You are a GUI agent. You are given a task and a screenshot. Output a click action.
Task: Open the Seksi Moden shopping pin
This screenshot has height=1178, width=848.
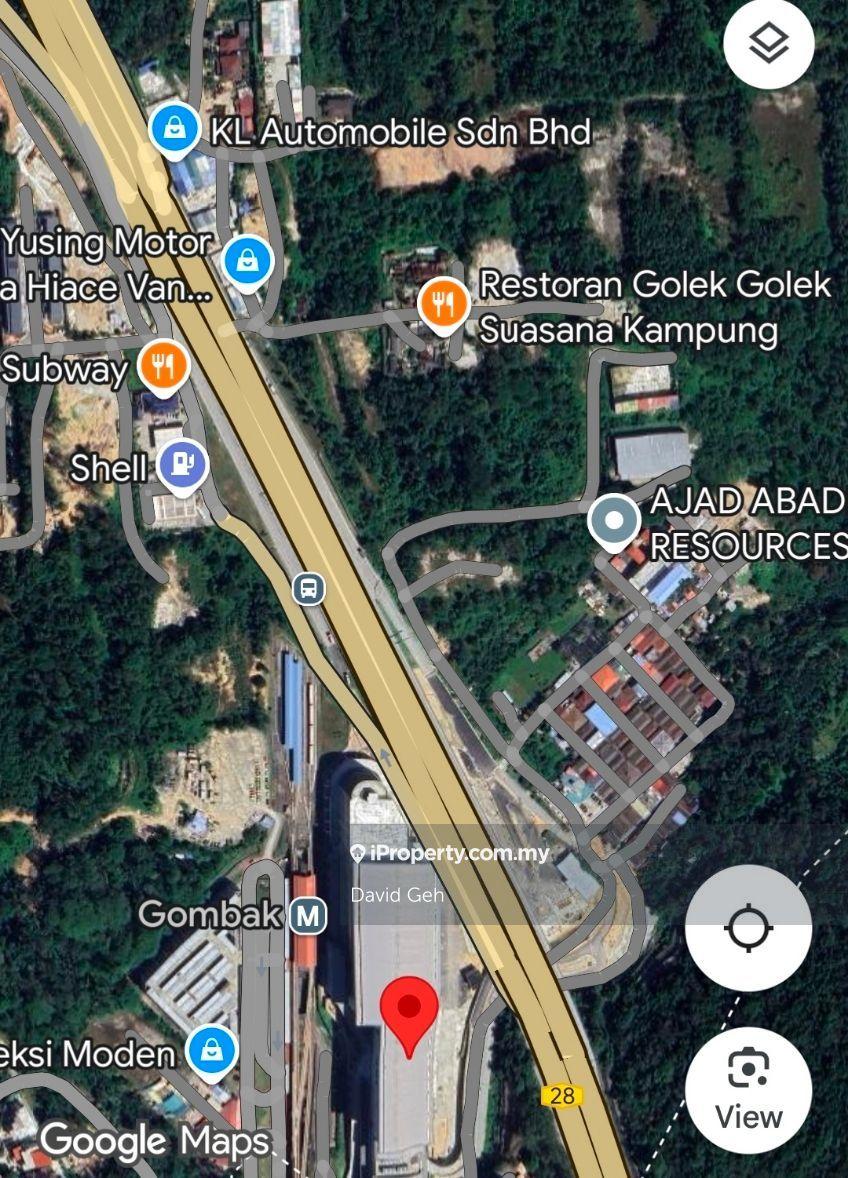pyautogui.click(x=212, y=1051)
